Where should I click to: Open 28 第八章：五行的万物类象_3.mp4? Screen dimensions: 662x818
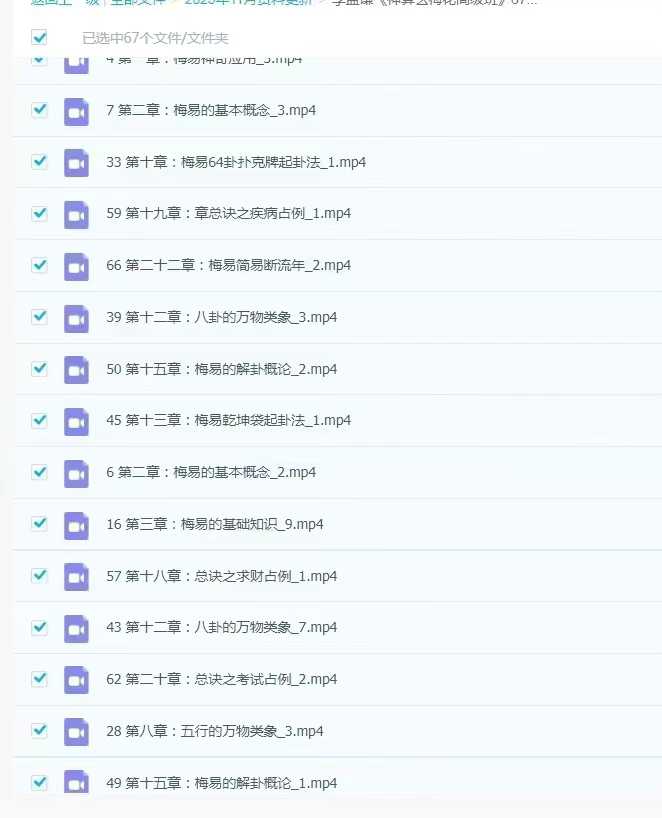(x=214, y=731)
